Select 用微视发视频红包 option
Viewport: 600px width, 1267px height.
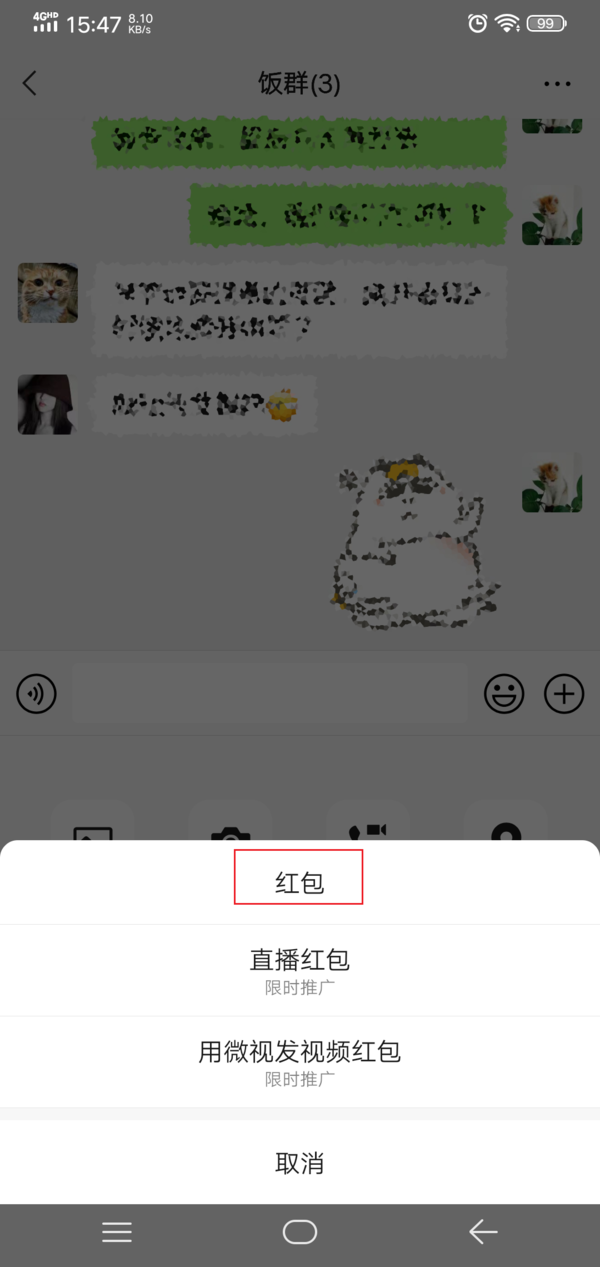(299, 1061)
